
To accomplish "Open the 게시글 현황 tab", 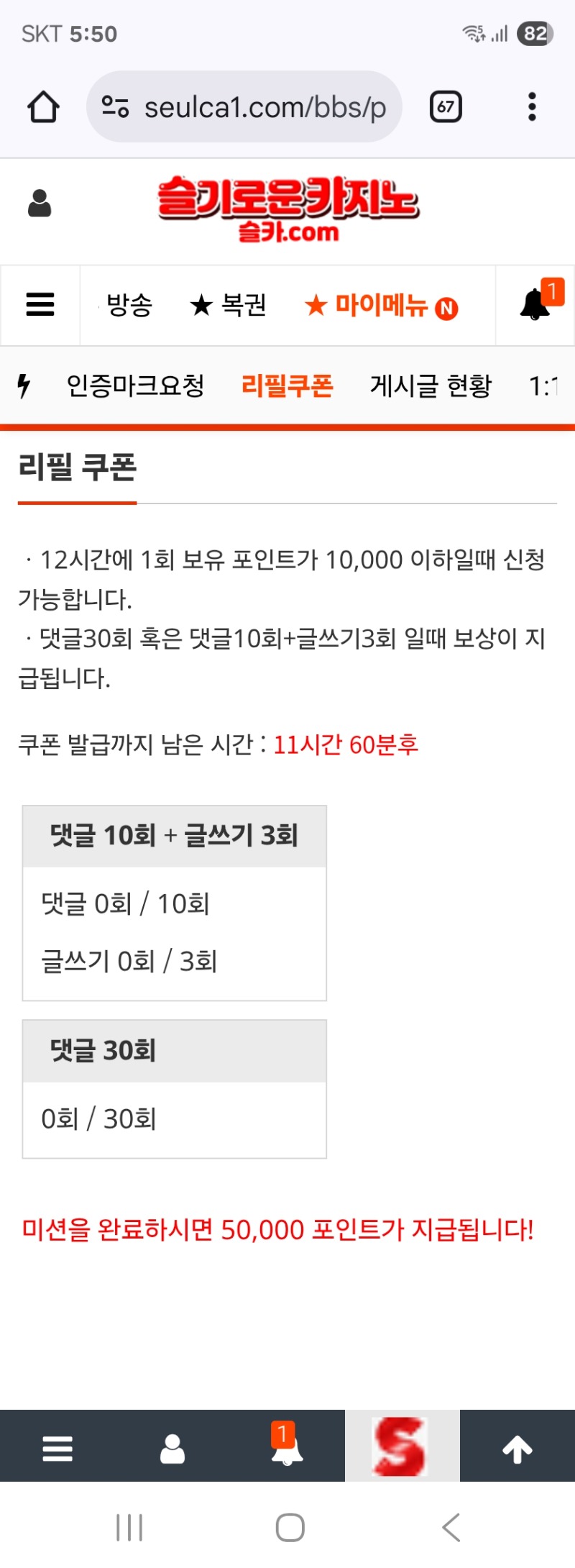I will 431,386.
